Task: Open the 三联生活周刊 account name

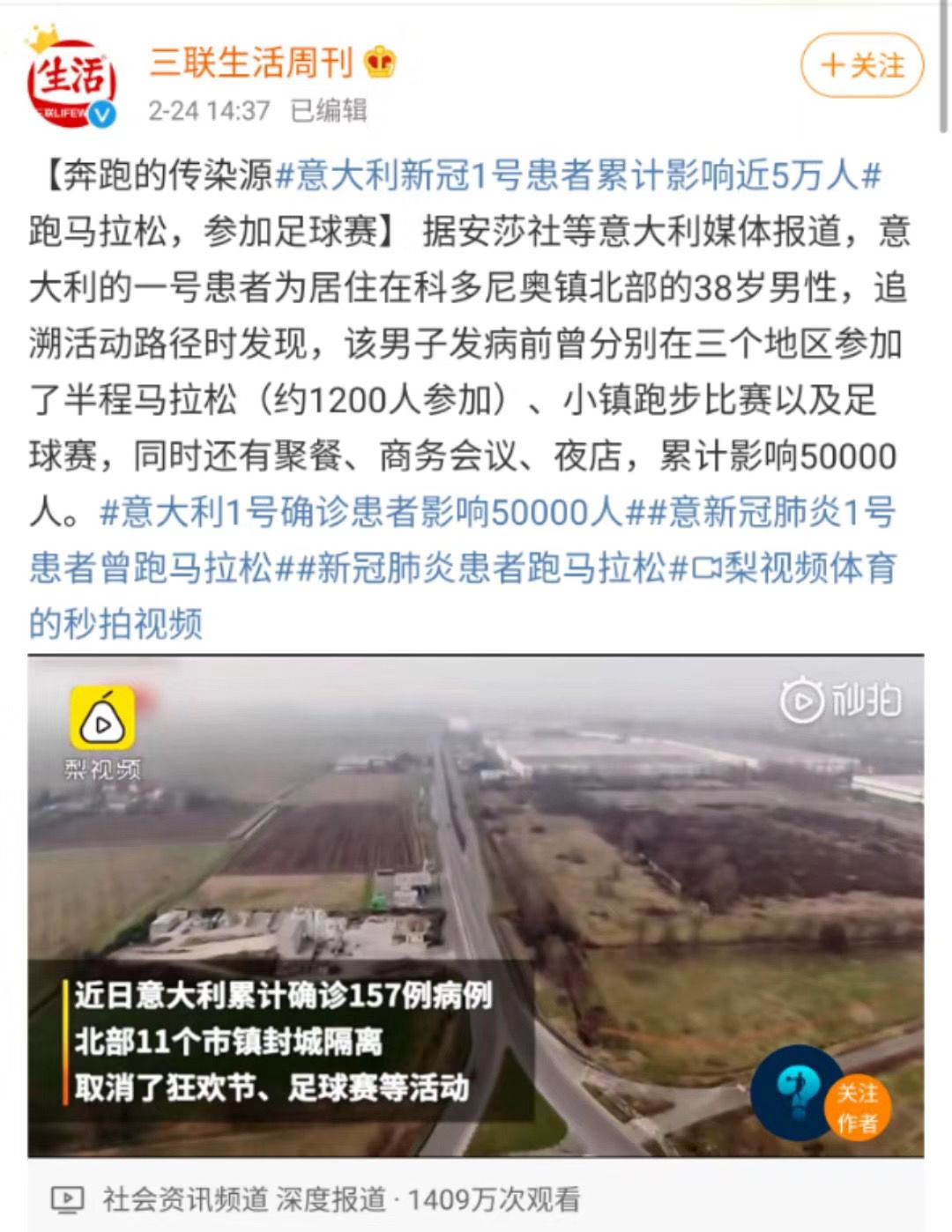Action: click(251, 63)
